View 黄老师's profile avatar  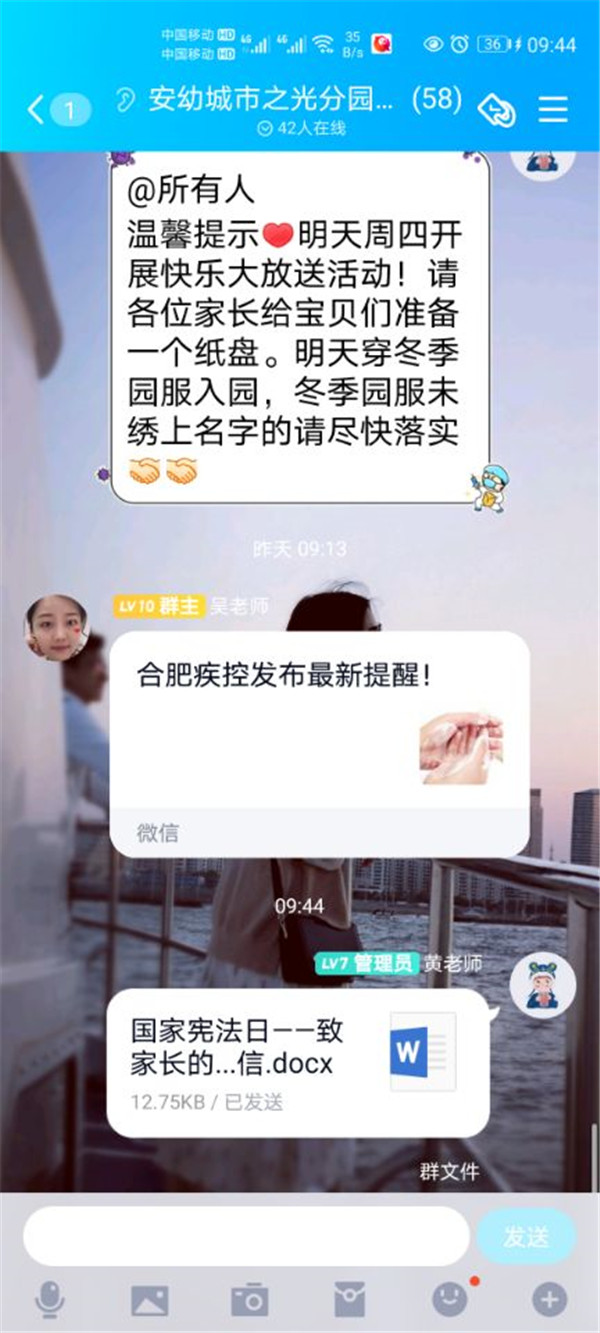click(x=542, y=985)
